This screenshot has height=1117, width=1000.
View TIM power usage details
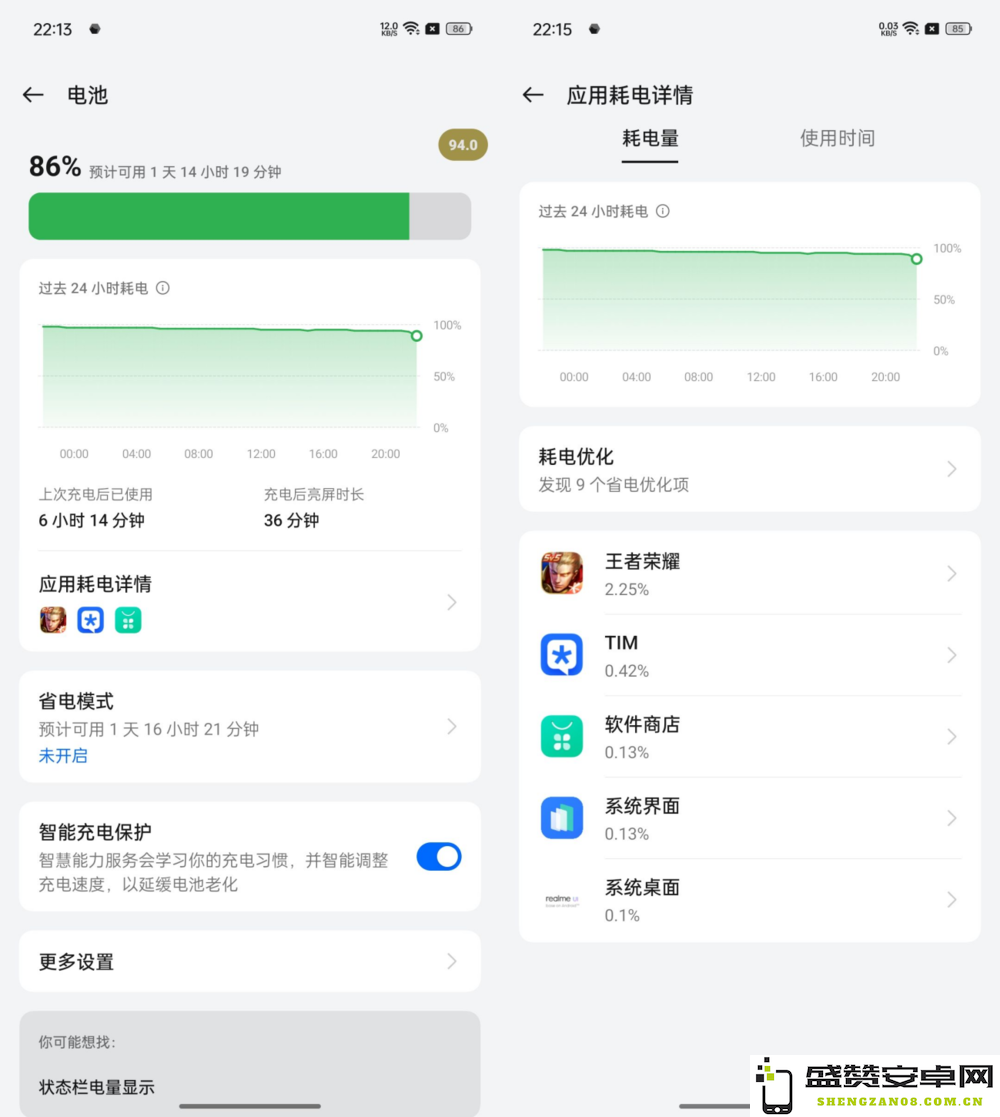pyautogui.click(x=749, y=655)
